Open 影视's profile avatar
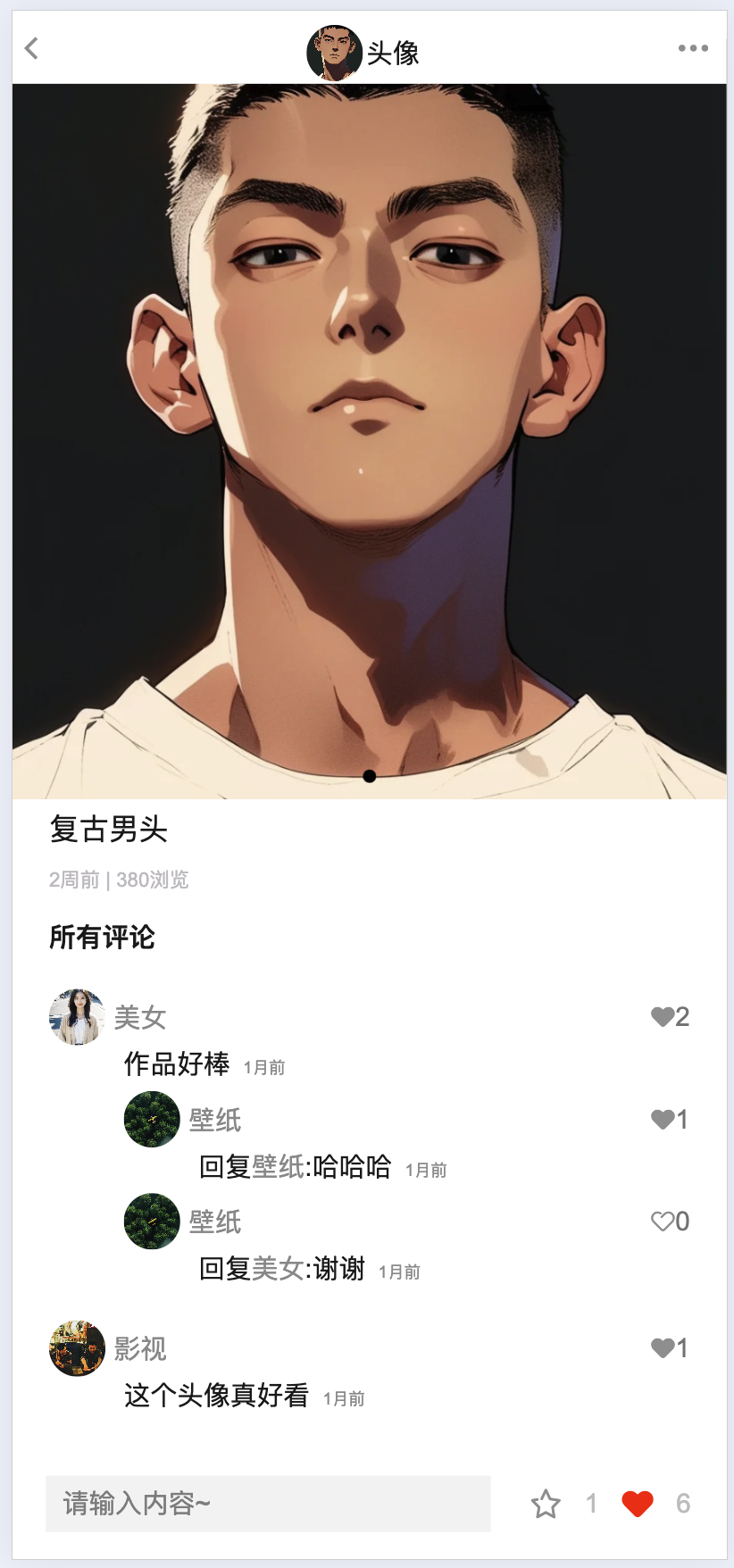 (x=77, y=1348)
